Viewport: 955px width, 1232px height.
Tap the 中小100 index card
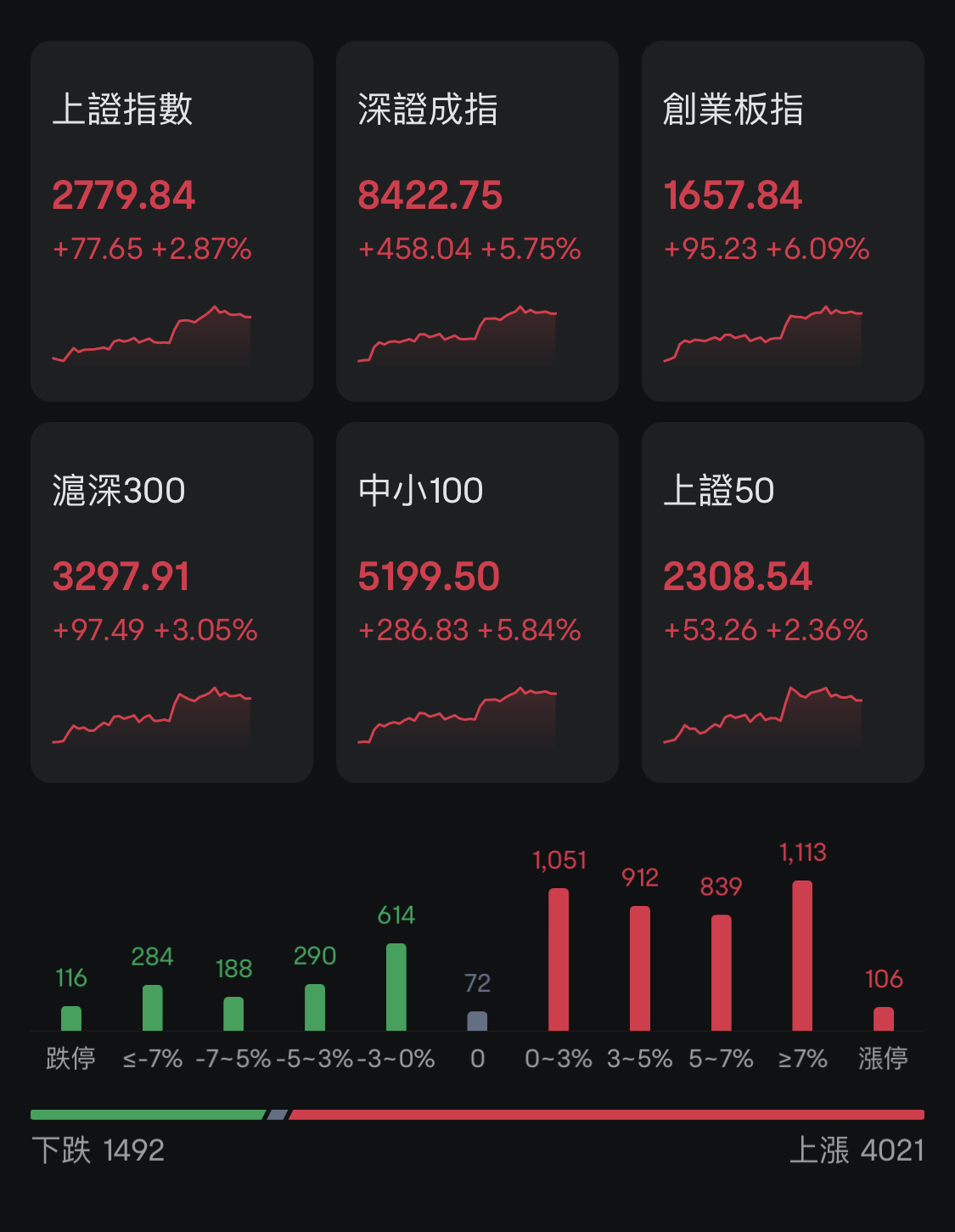click(477, 602)
